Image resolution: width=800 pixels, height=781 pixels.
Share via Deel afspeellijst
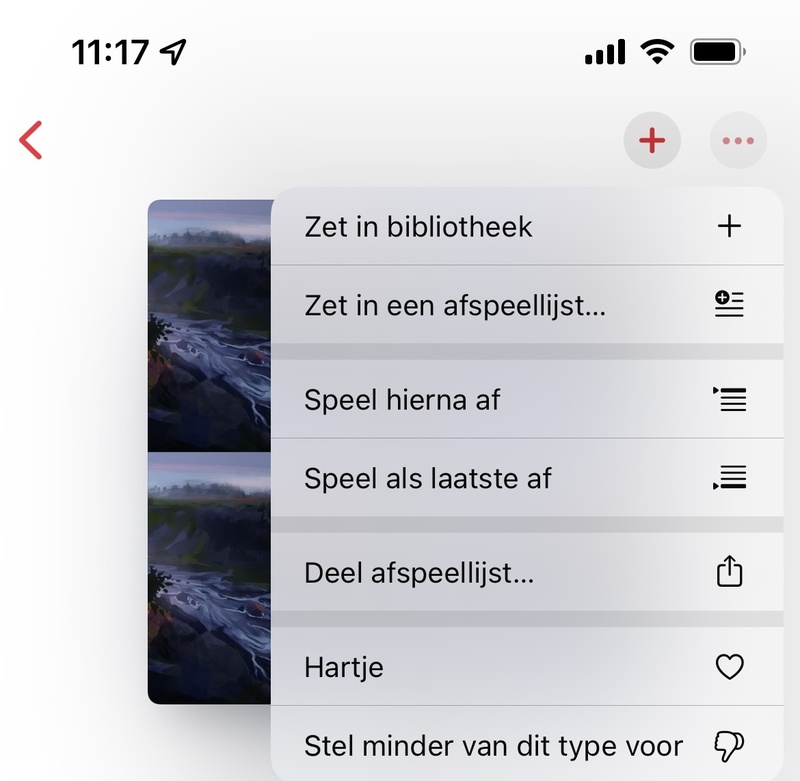pyautogui.click(x=526, y=573)
